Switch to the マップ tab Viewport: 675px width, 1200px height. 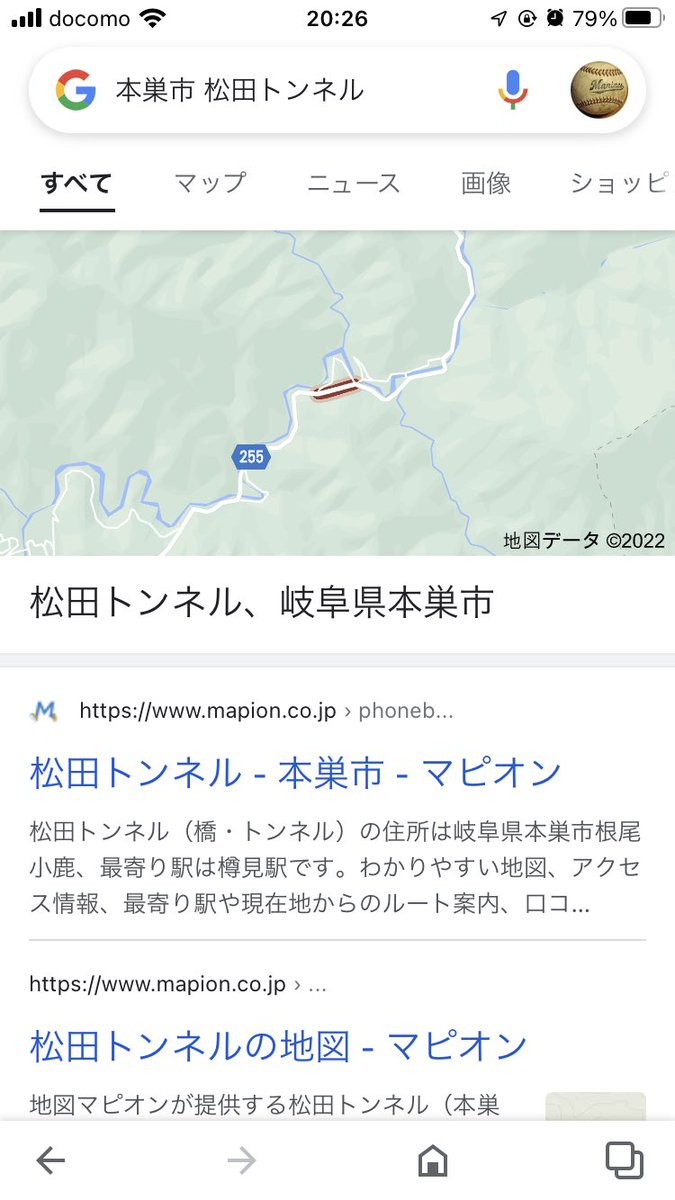click(x=209, y=183)
